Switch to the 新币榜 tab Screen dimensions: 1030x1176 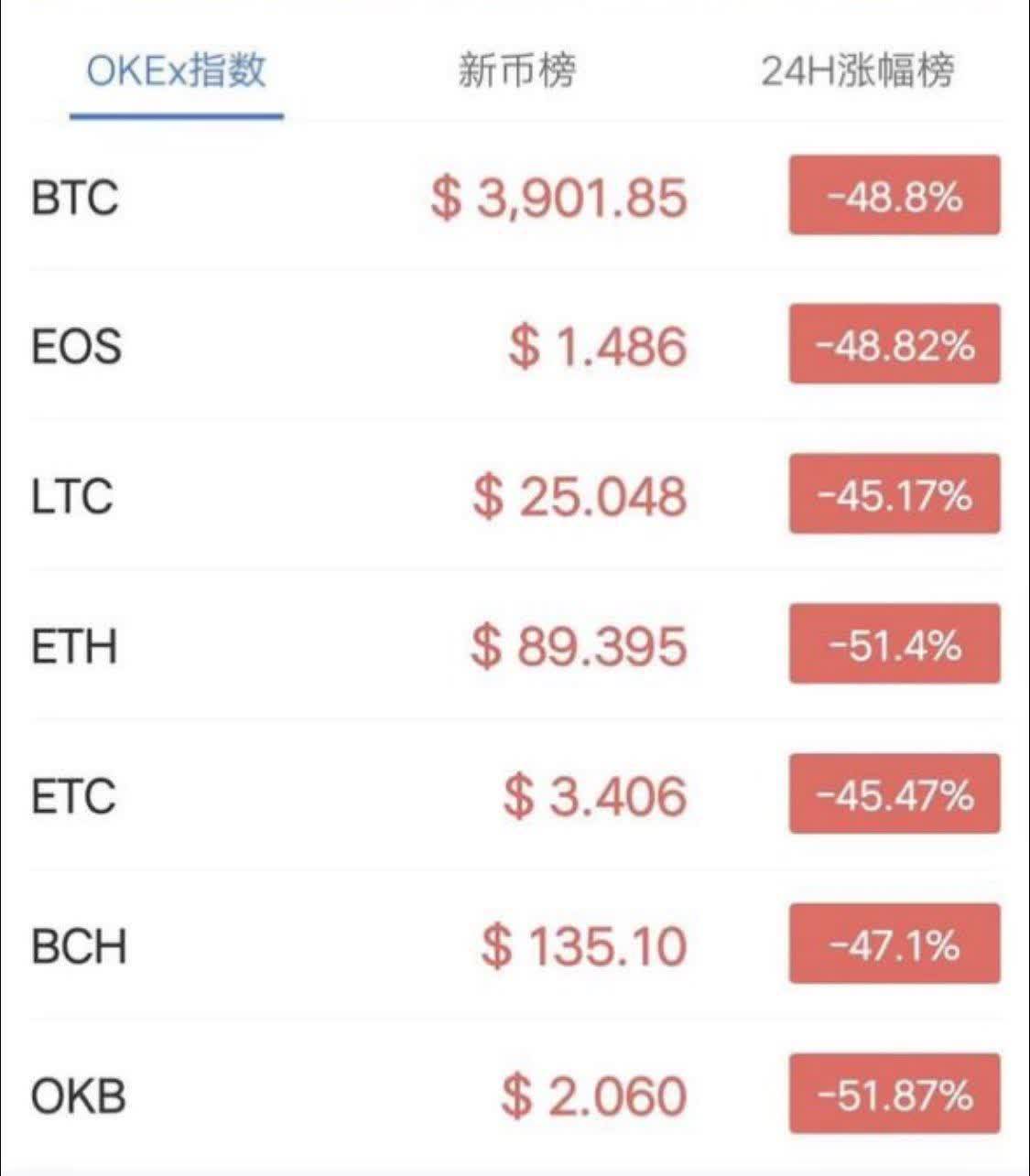pyautogui.click(x=516, y=70)
